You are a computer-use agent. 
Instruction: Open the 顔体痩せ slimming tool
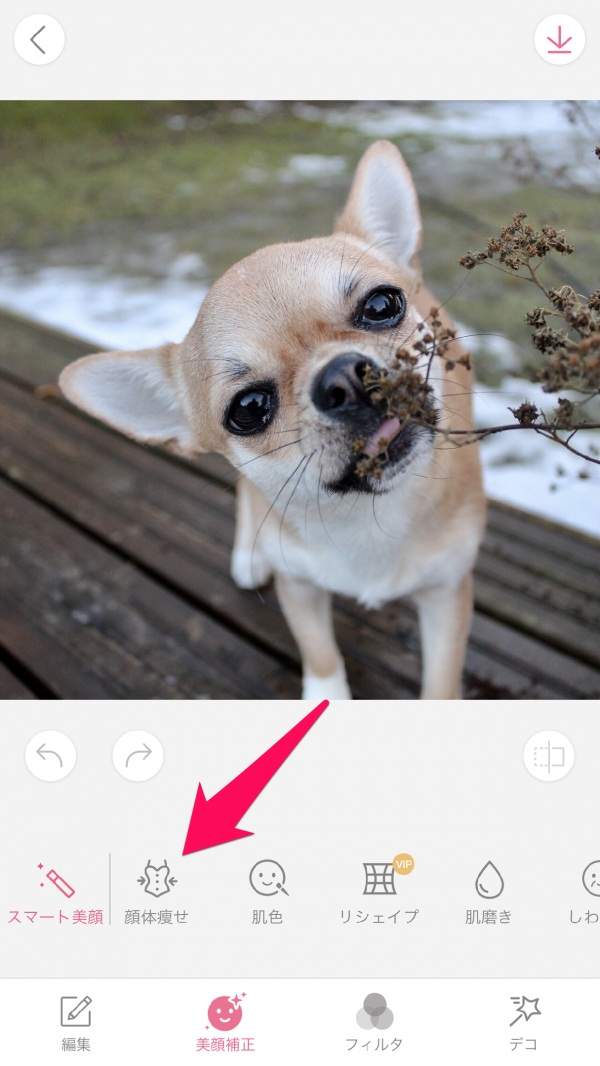point(156,893)
